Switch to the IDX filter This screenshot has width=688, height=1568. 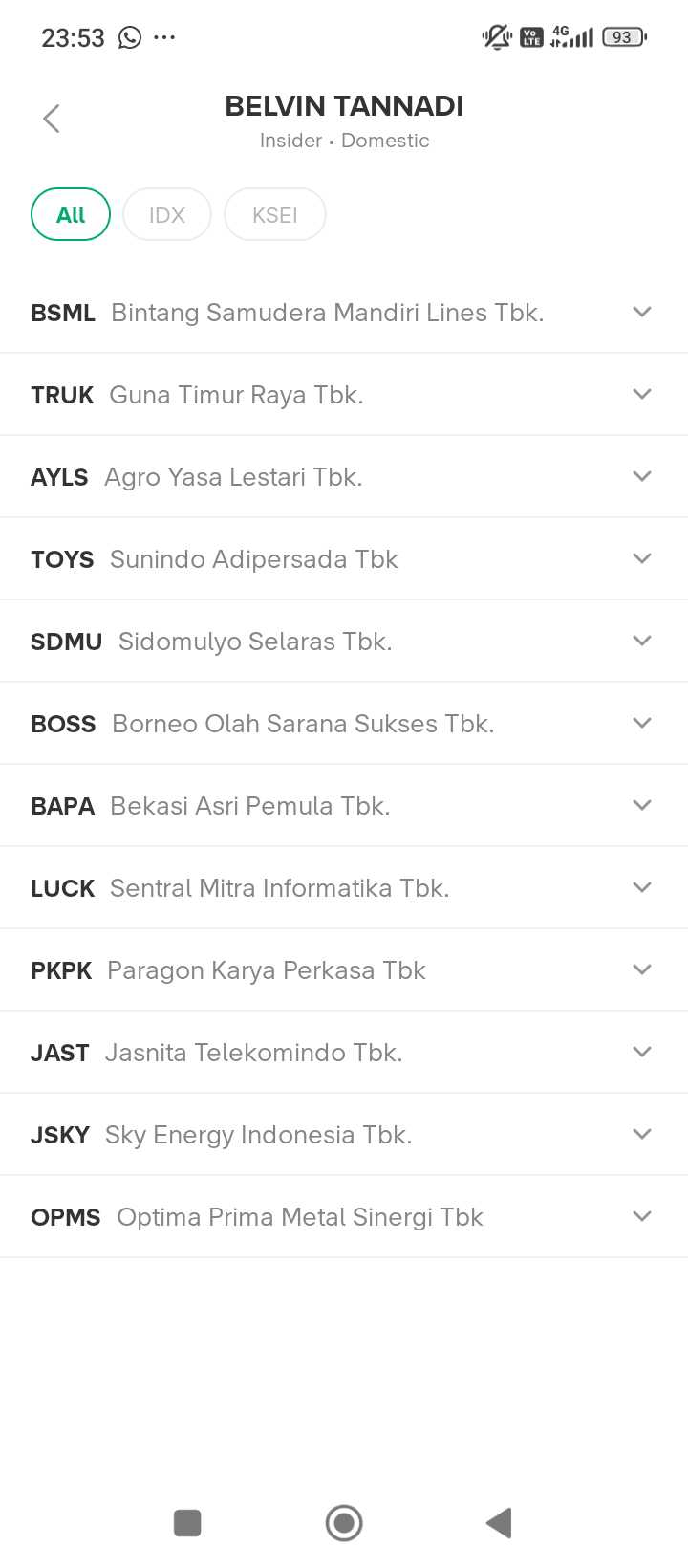(167, 215)
